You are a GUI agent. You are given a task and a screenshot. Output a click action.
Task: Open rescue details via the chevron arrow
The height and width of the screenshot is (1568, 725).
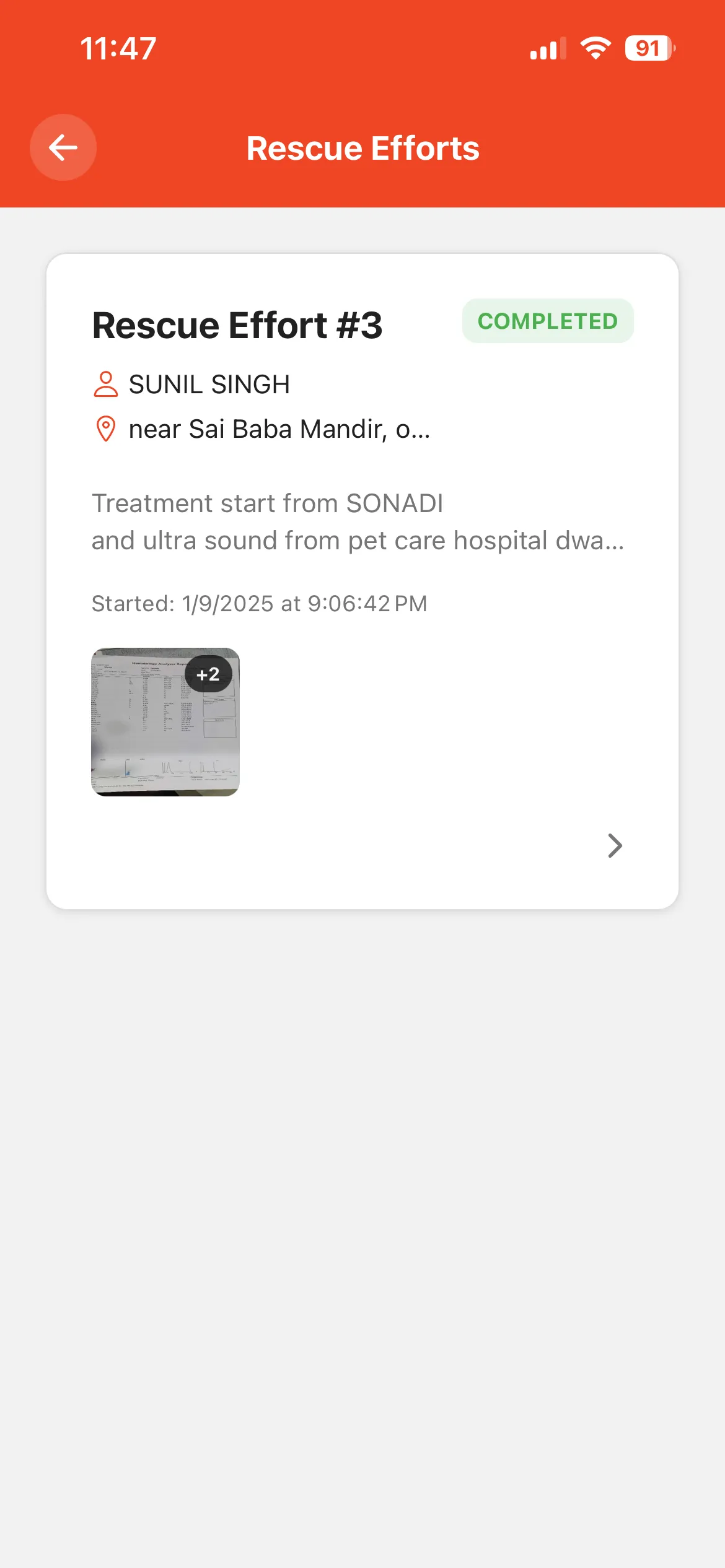pos(614,845)
